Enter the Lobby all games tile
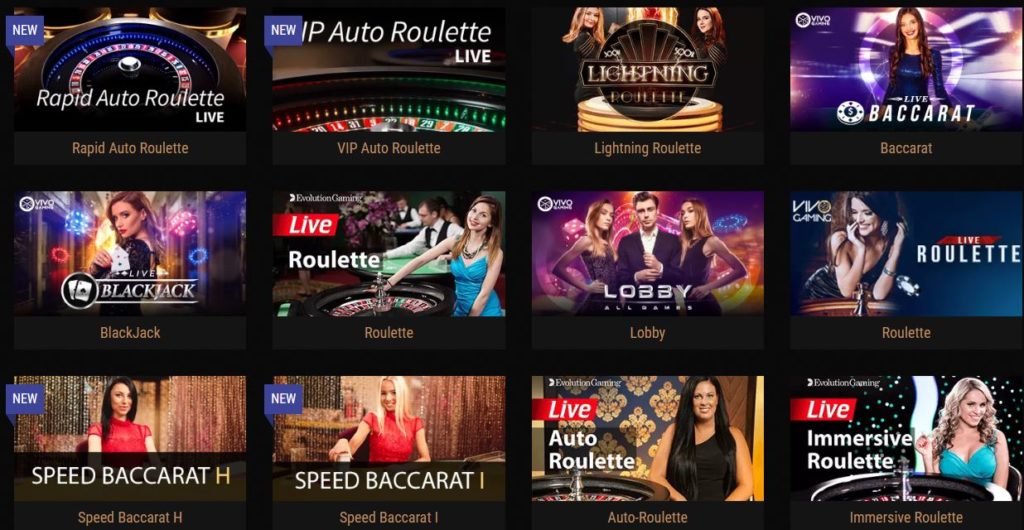 coord(647,254)
